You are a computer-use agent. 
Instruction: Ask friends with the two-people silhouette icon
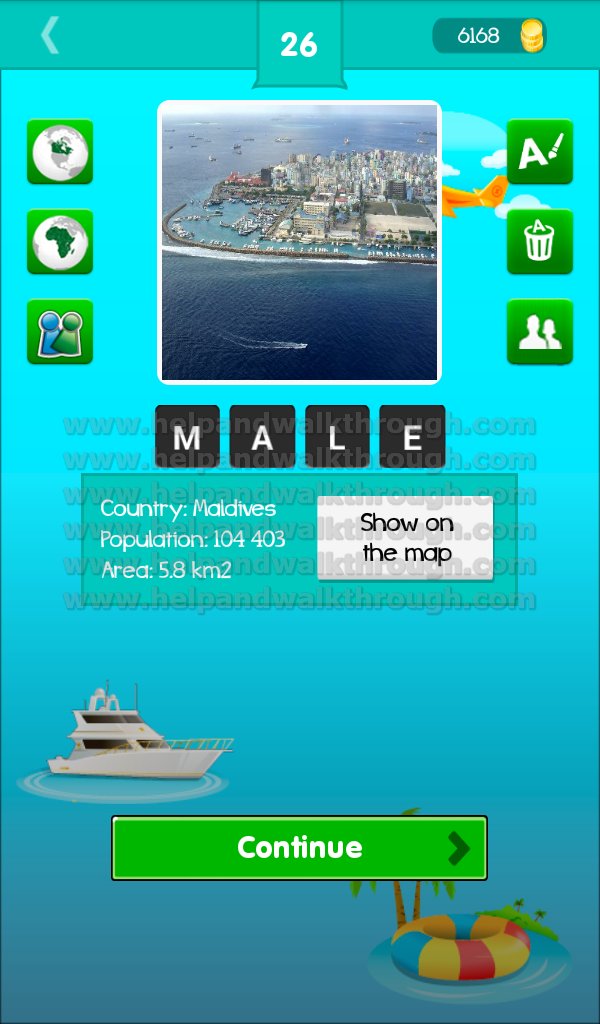pyautogui.click(x=540, y=332)
